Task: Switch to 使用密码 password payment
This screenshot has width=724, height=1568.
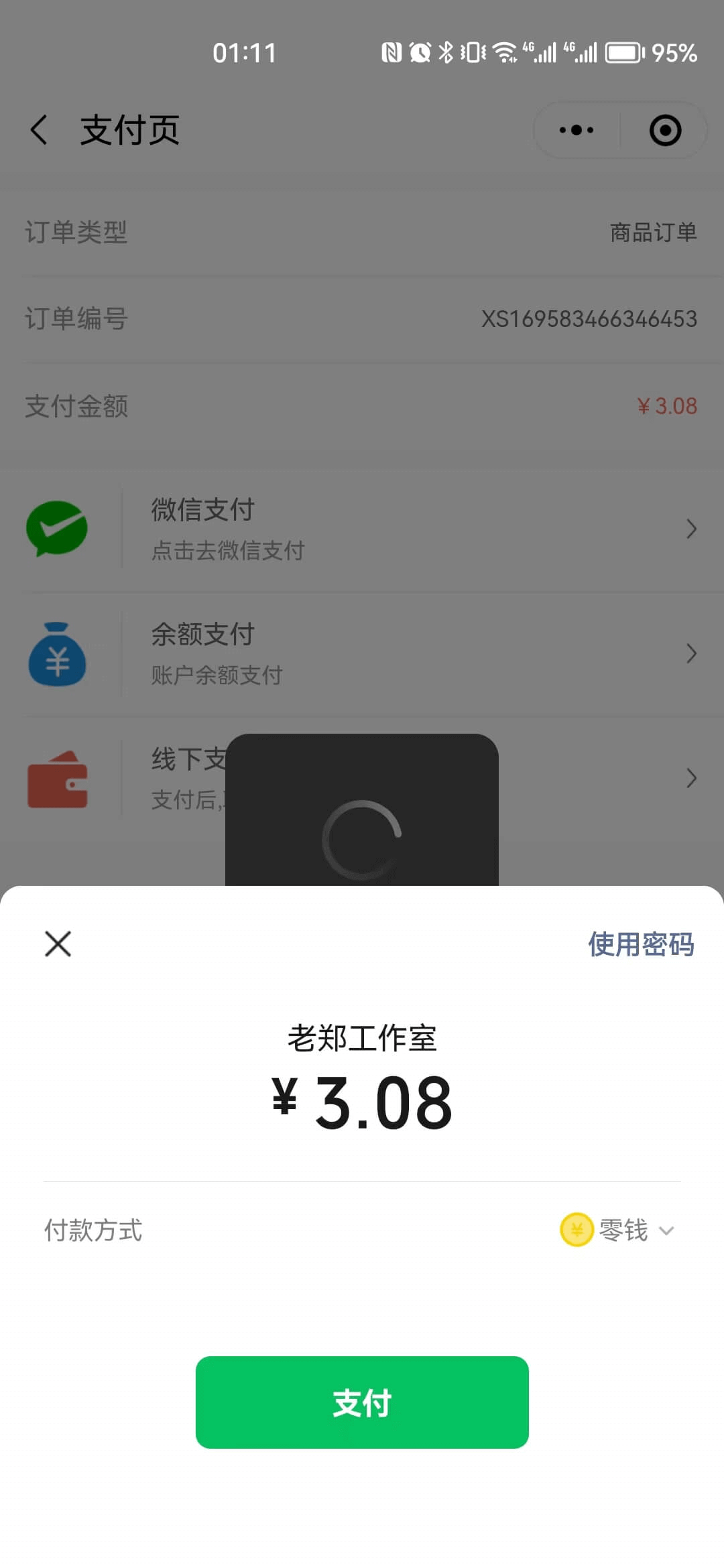Action: click(x=640, y=944)
